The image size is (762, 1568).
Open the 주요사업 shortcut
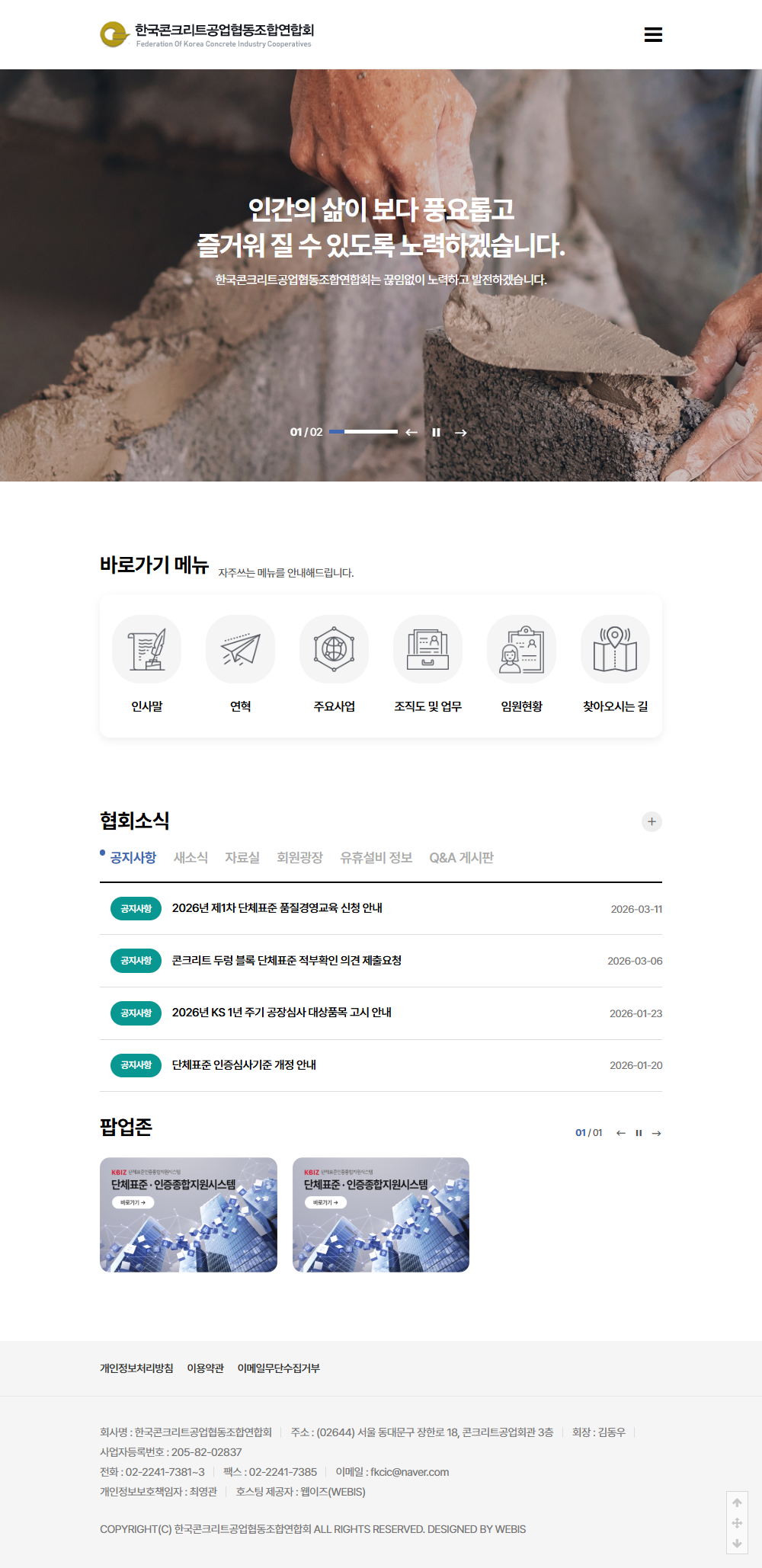click(x=334, y=663)
